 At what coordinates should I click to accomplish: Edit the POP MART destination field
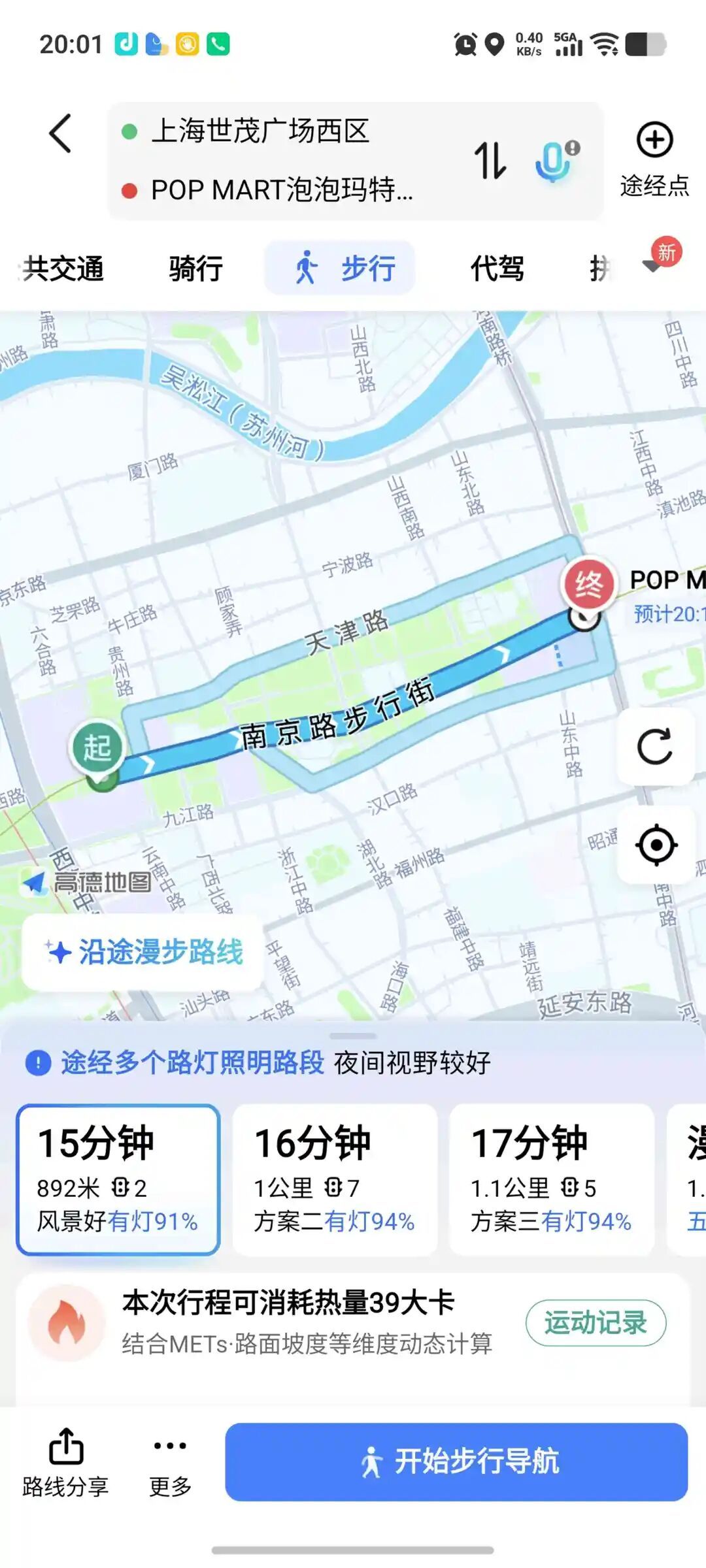(x=281, y=191)
